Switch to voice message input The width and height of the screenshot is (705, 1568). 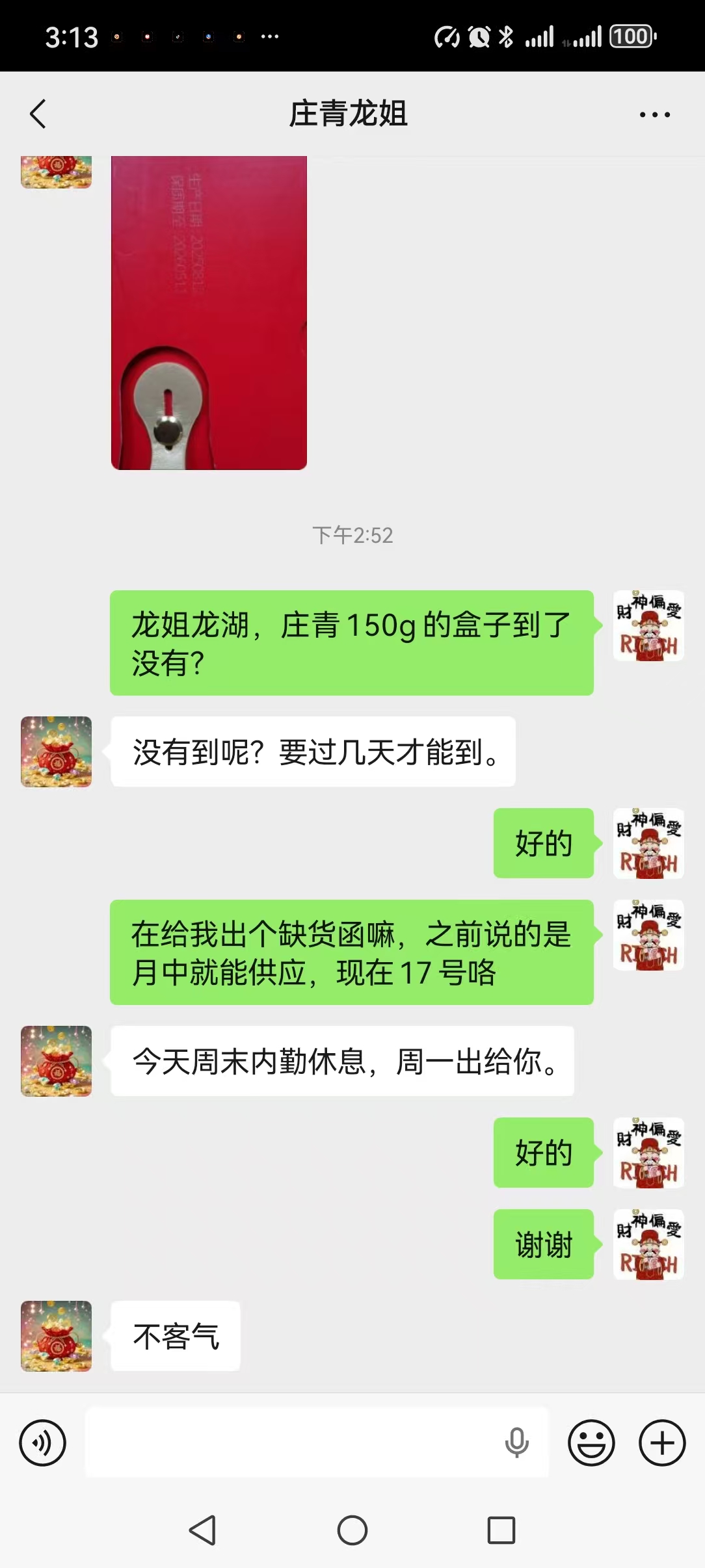(43, 1443)
